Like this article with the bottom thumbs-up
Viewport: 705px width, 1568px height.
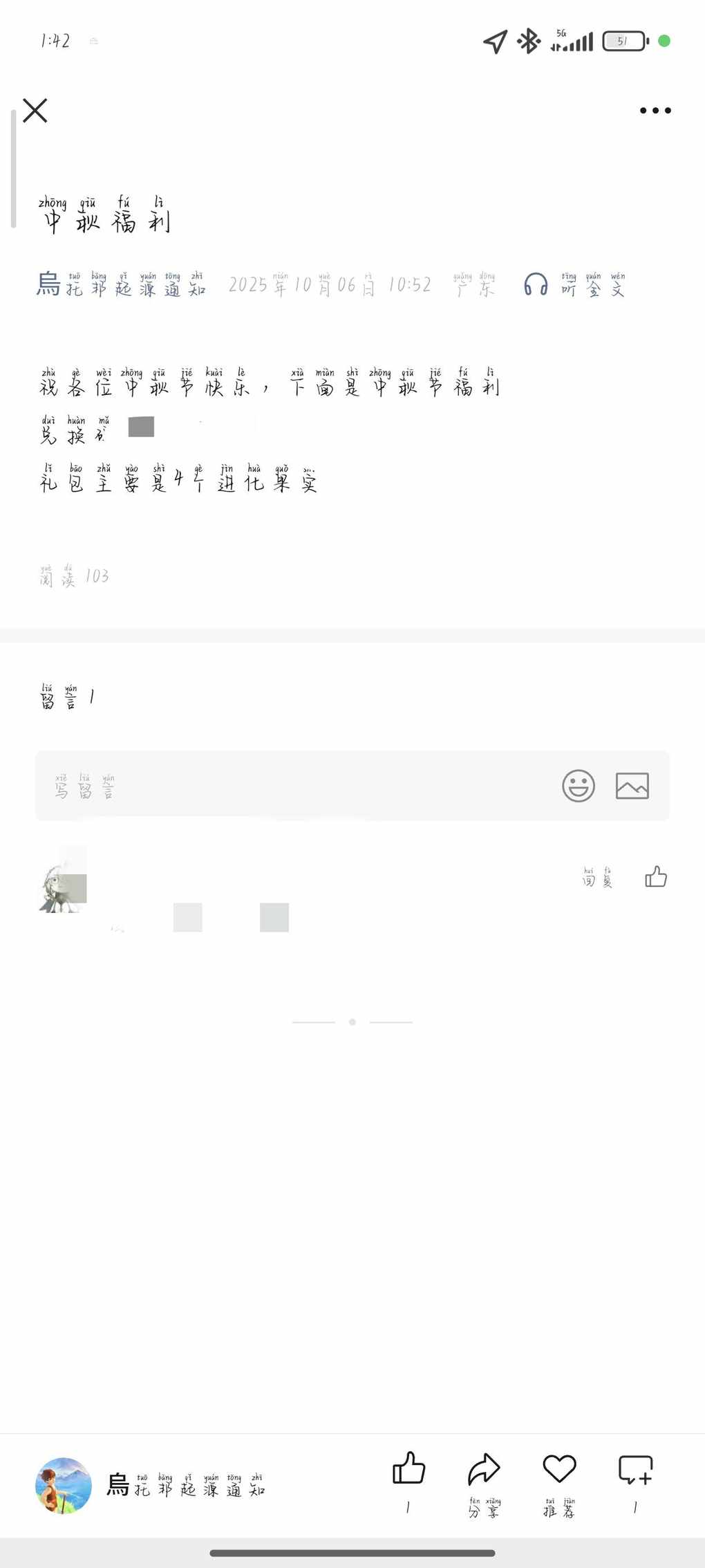click(408, 1470)
